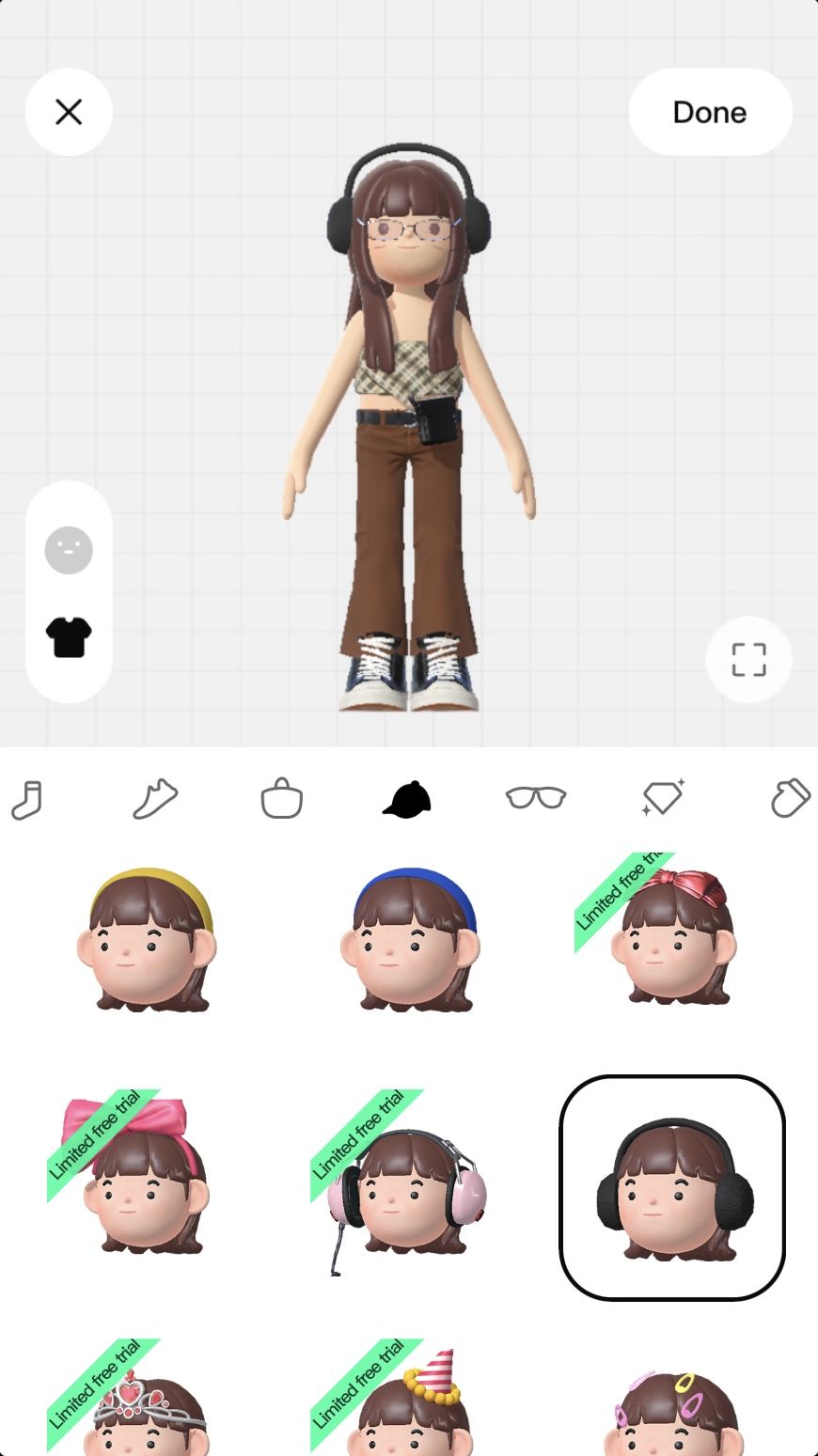Tap Done to save avatar

710,112
